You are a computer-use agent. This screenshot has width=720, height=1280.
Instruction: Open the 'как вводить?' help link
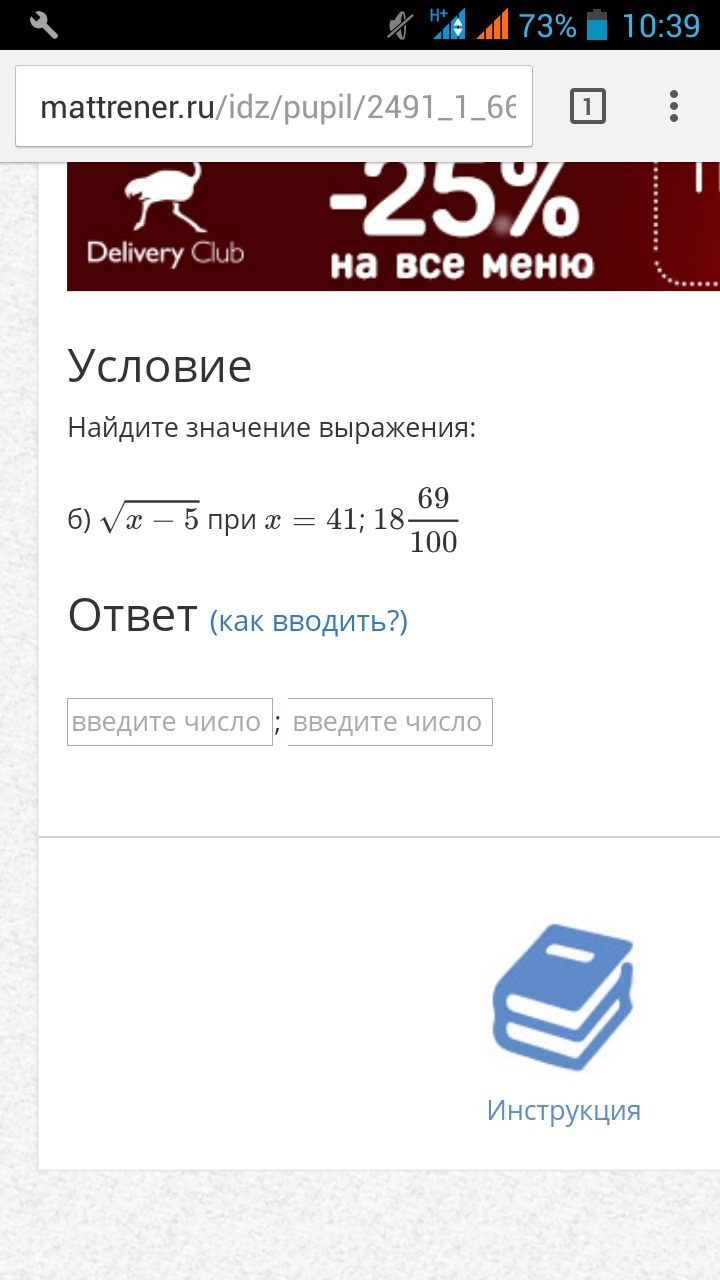pos(308,621)
